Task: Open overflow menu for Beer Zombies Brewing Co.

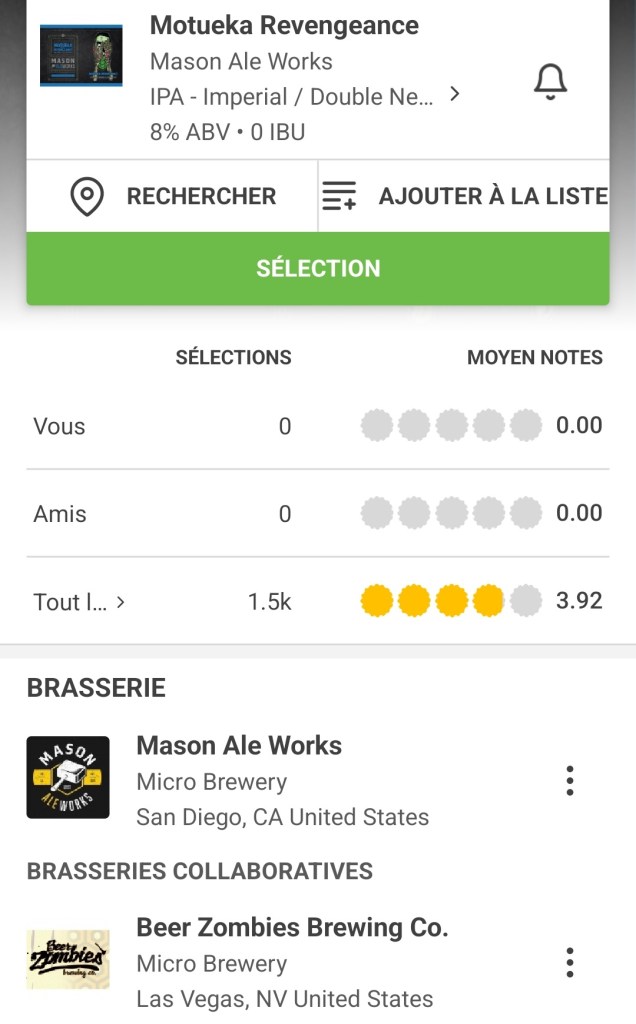Action: pos(569,962)
